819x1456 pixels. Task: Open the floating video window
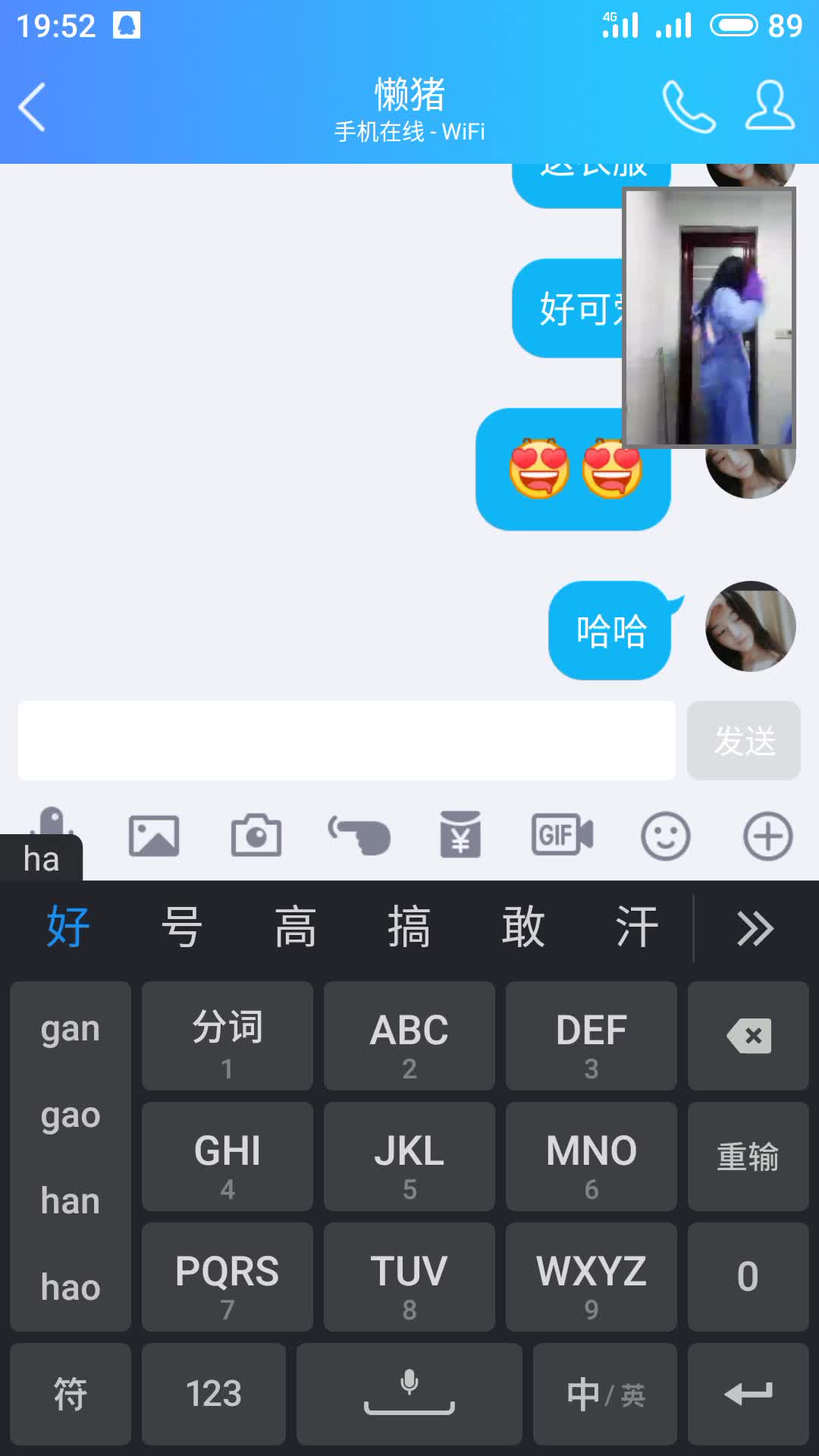[x=708, y=317]
